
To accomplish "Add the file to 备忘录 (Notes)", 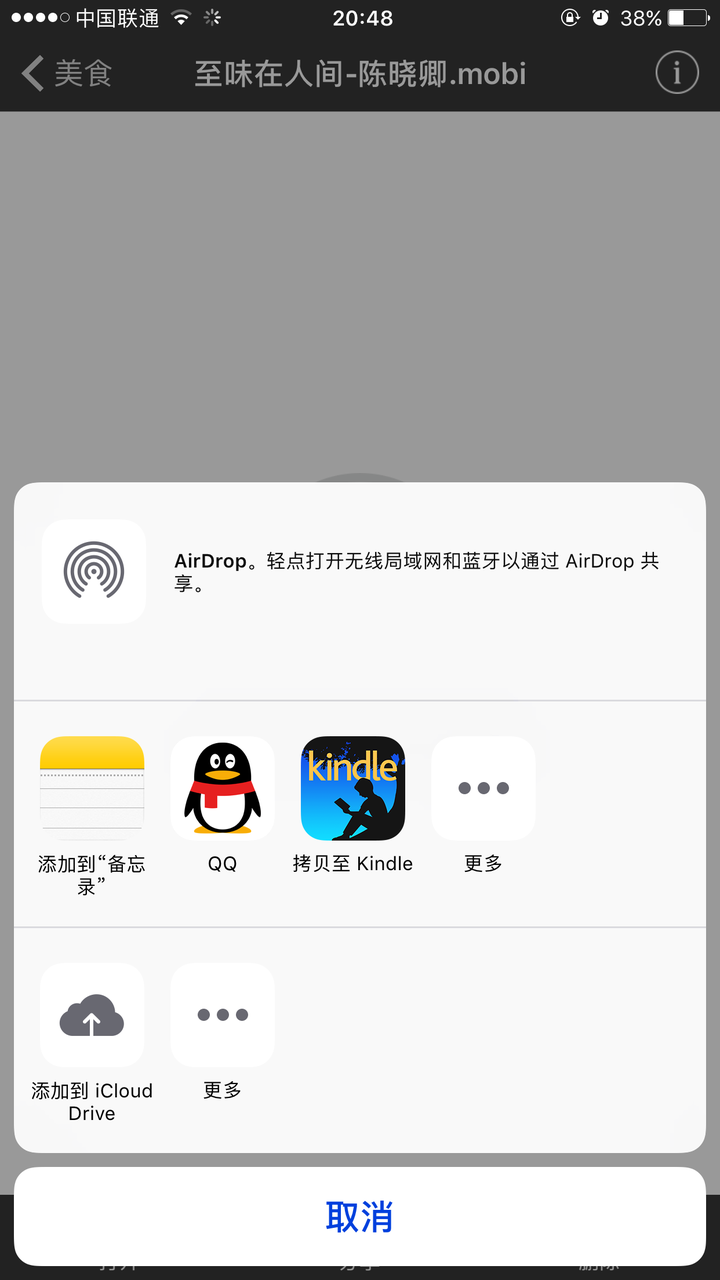I will pyautogui.click(x=91, y=788).
